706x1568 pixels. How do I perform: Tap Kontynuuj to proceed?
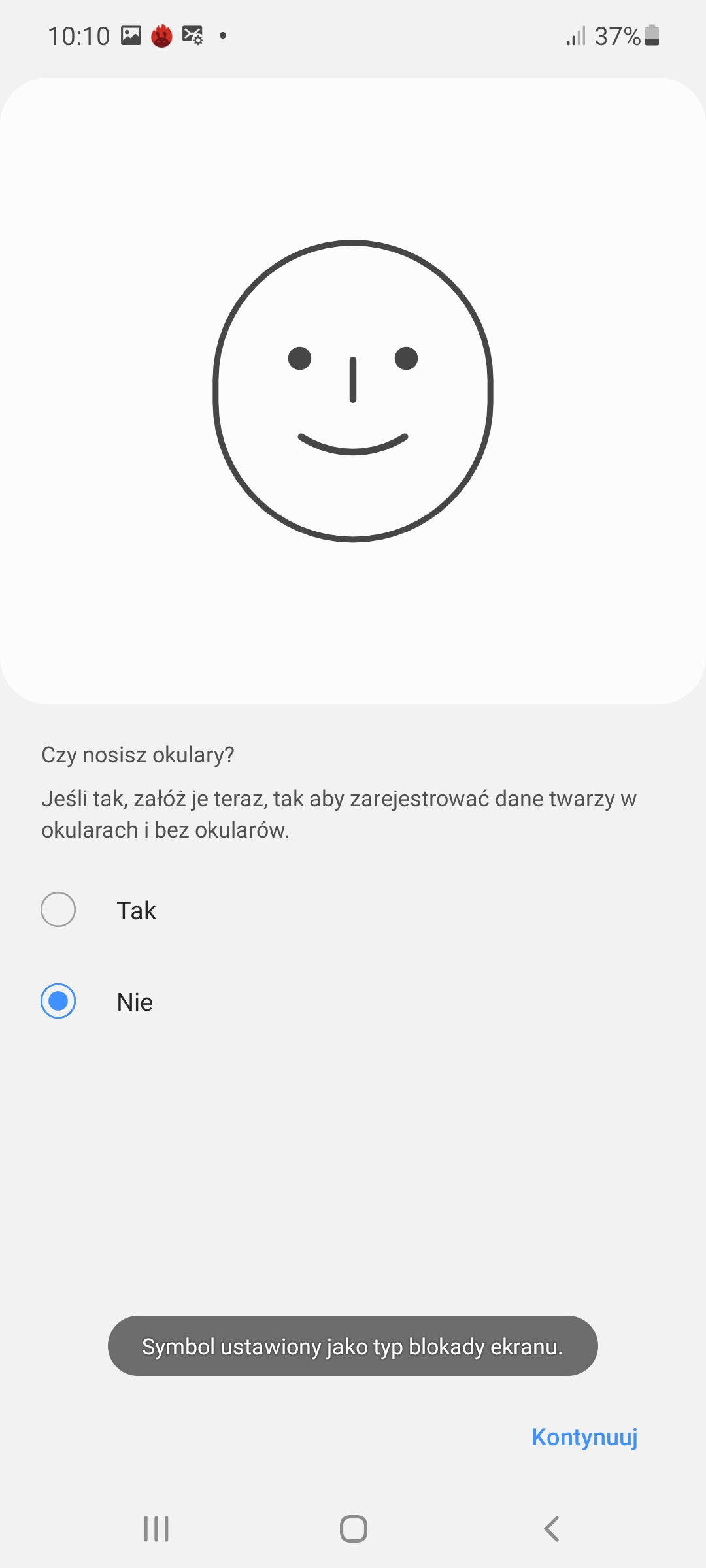(584, 1437)
